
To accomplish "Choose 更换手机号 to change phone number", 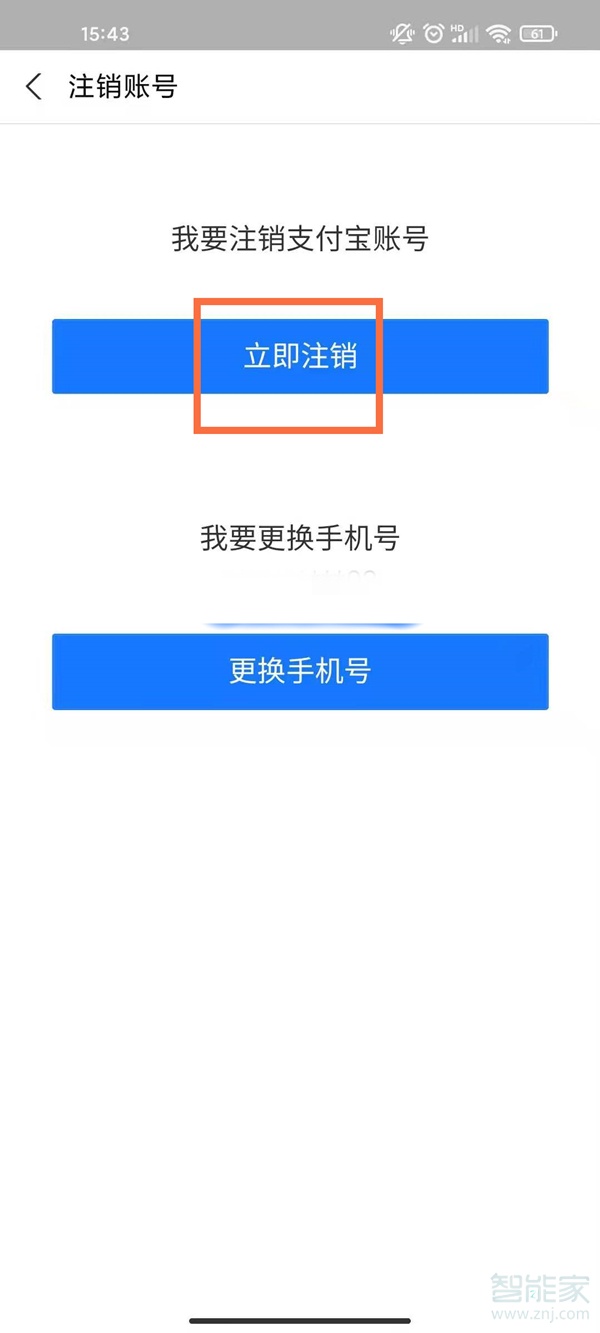I will [300, 671].
